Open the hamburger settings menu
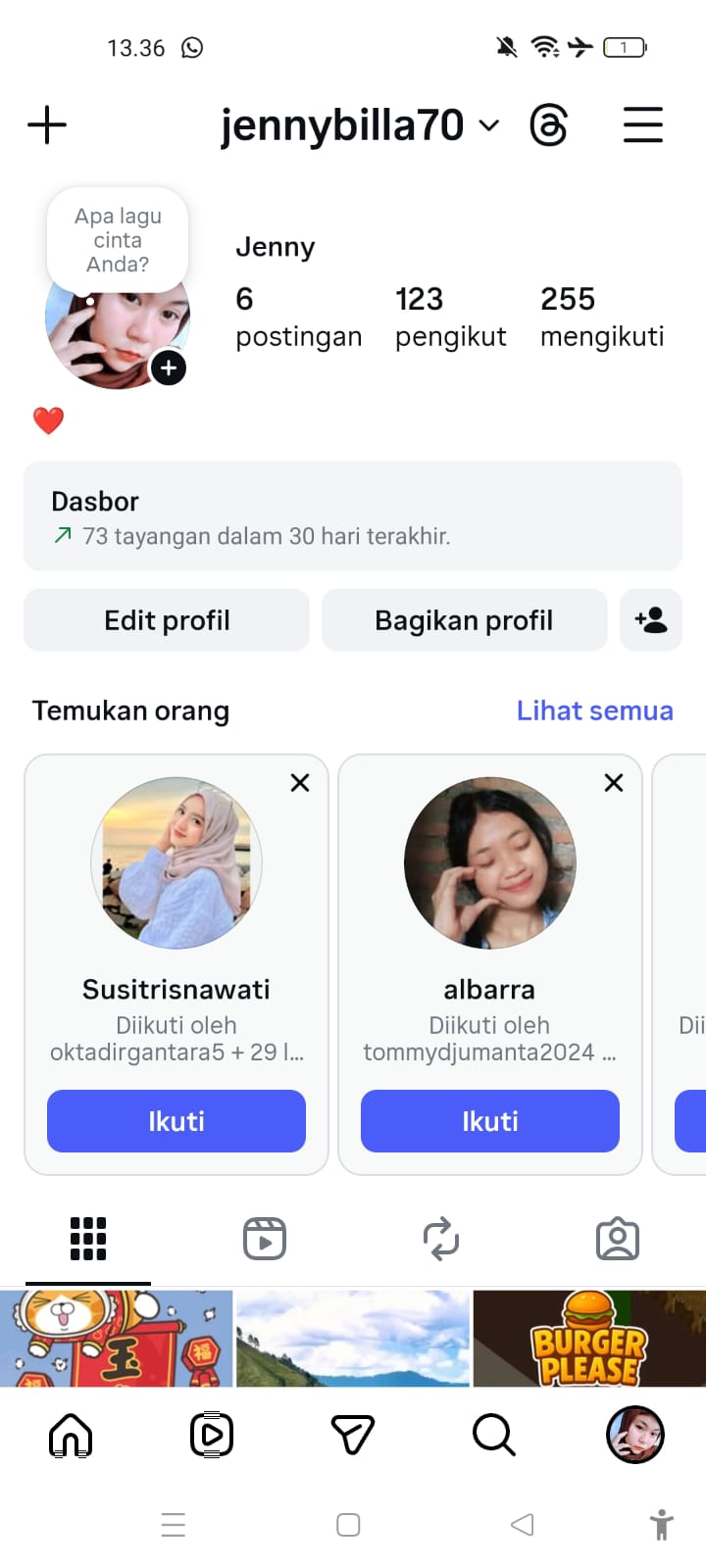This screenshot has width=706, height=1568. point(643,125)
